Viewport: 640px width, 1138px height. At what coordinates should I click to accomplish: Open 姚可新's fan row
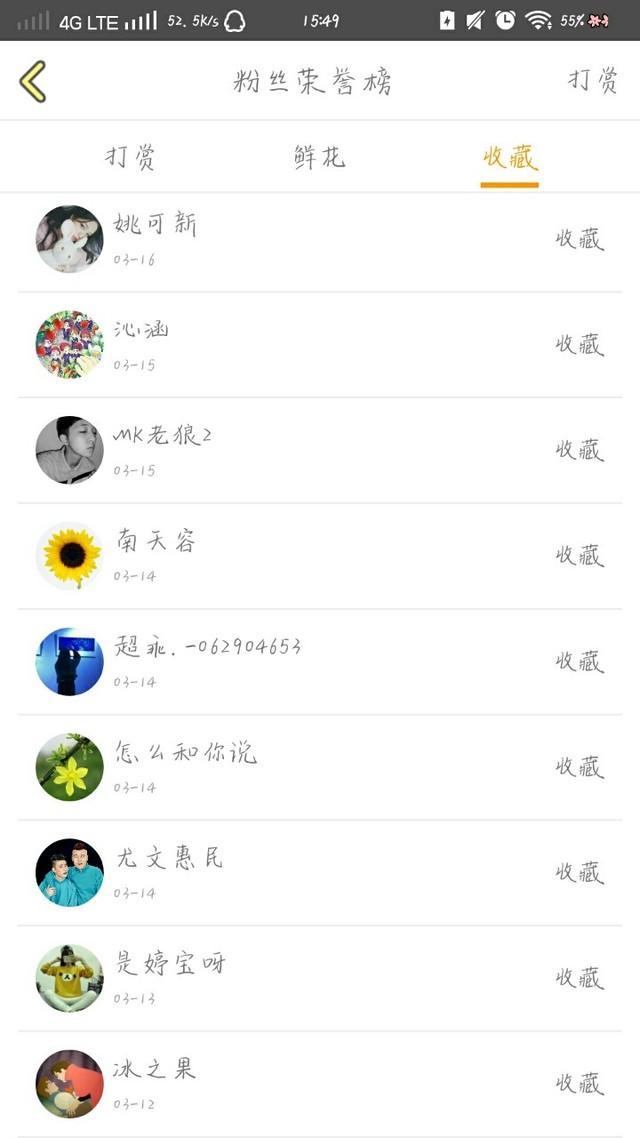[320, 240]
